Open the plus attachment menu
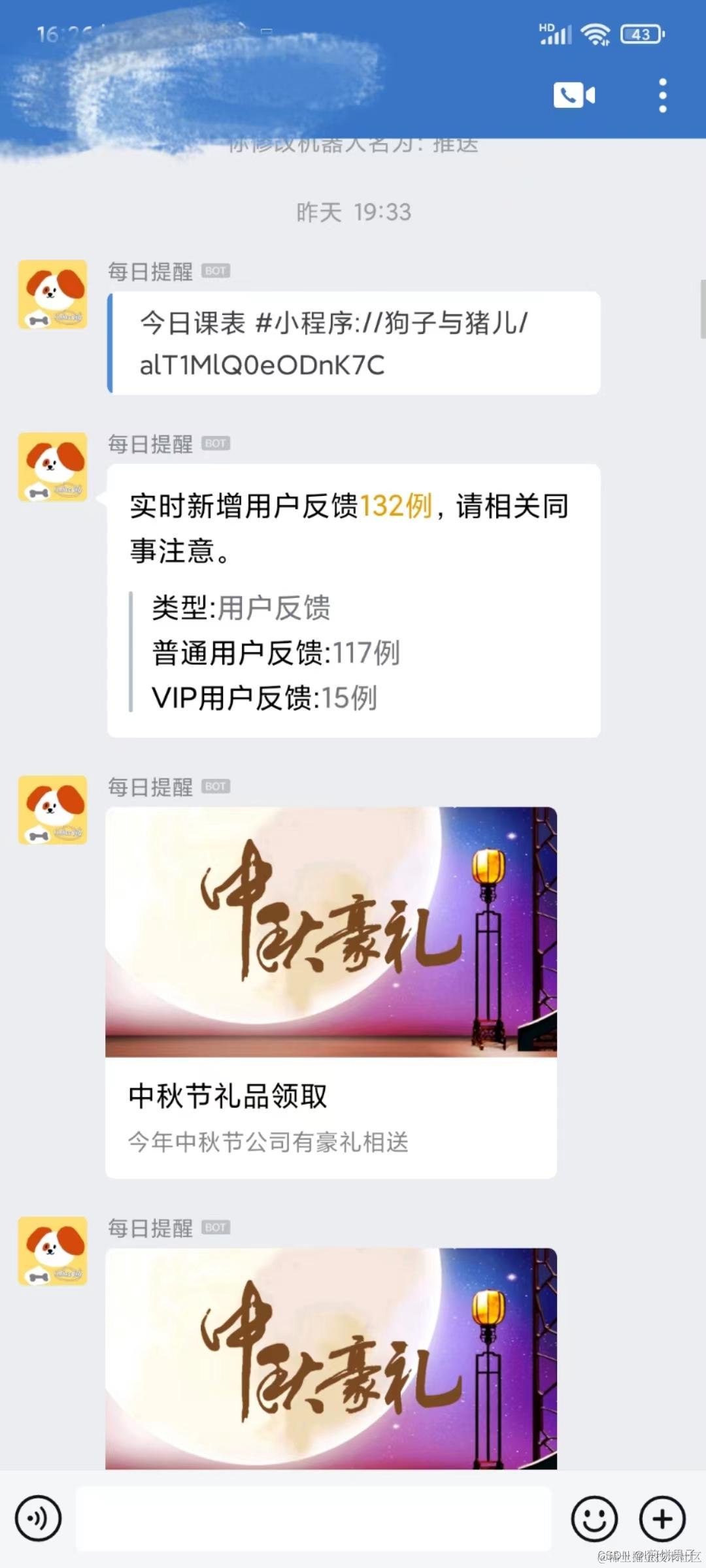 click(x=662, y=1518)
